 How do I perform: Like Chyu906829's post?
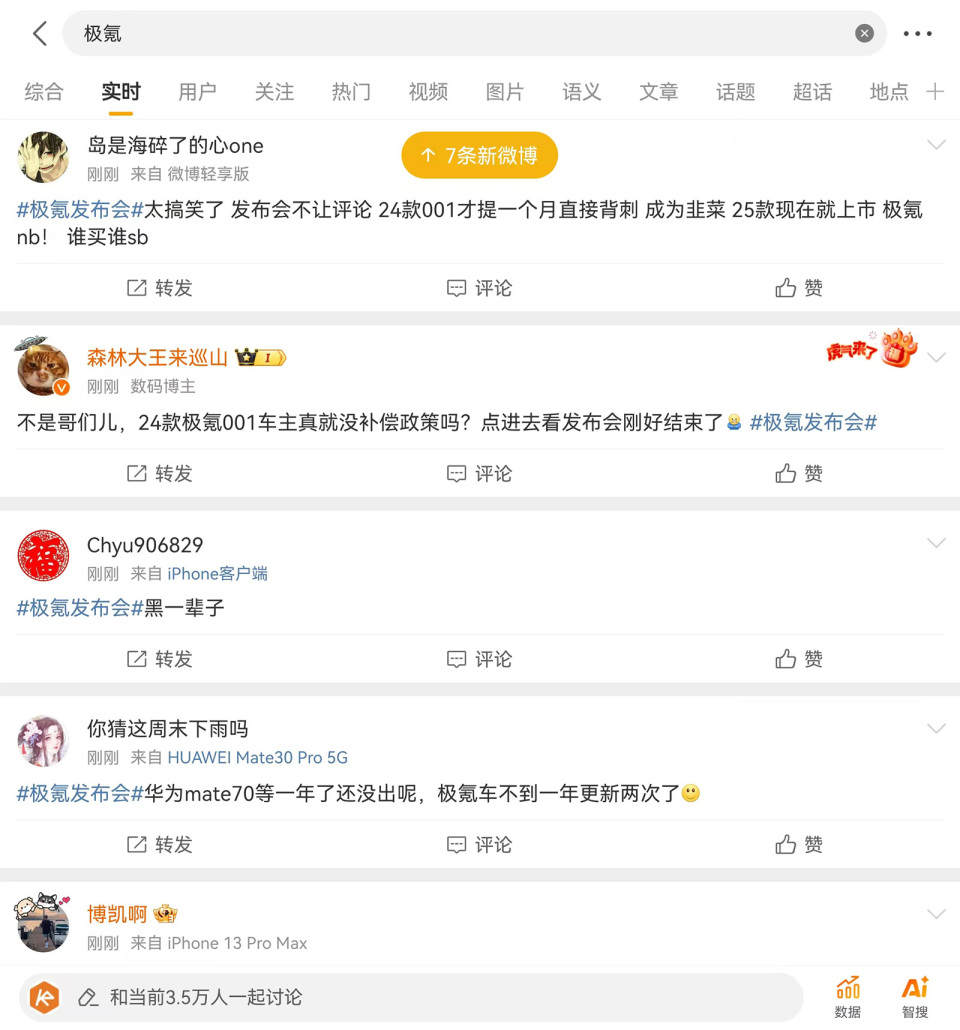[x=799, y=659]
